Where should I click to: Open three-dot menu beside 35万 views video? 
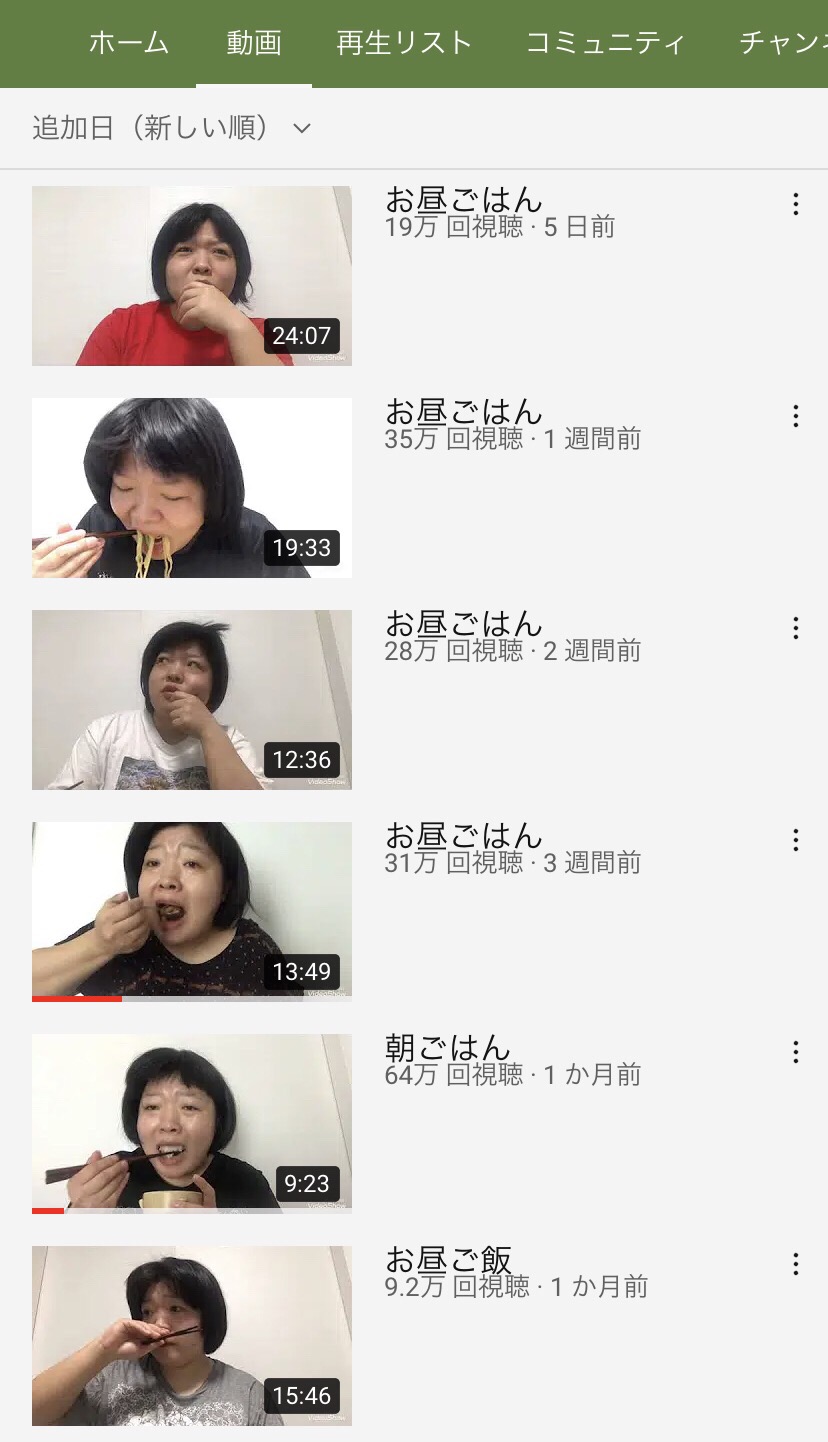[x=795, y=416]
